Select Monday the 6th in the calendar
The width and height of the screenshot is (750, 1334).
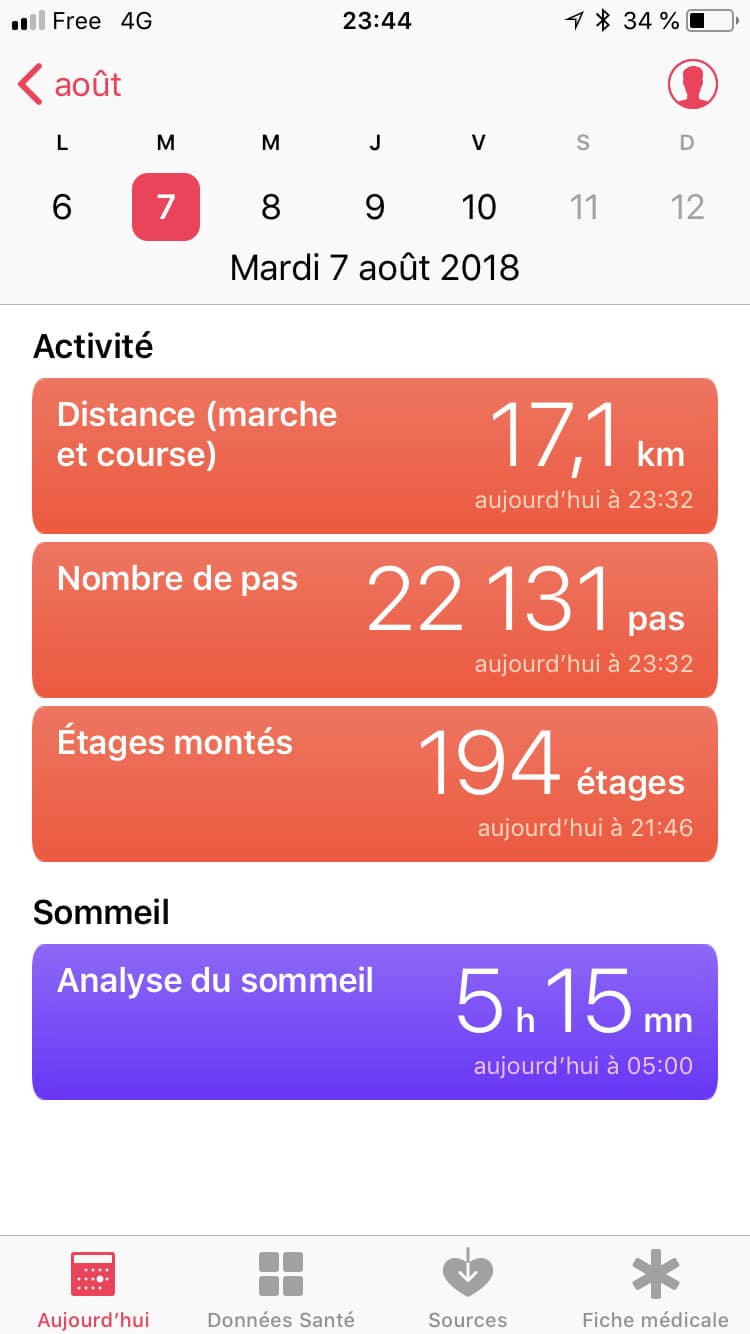click(x=62, y=207)
